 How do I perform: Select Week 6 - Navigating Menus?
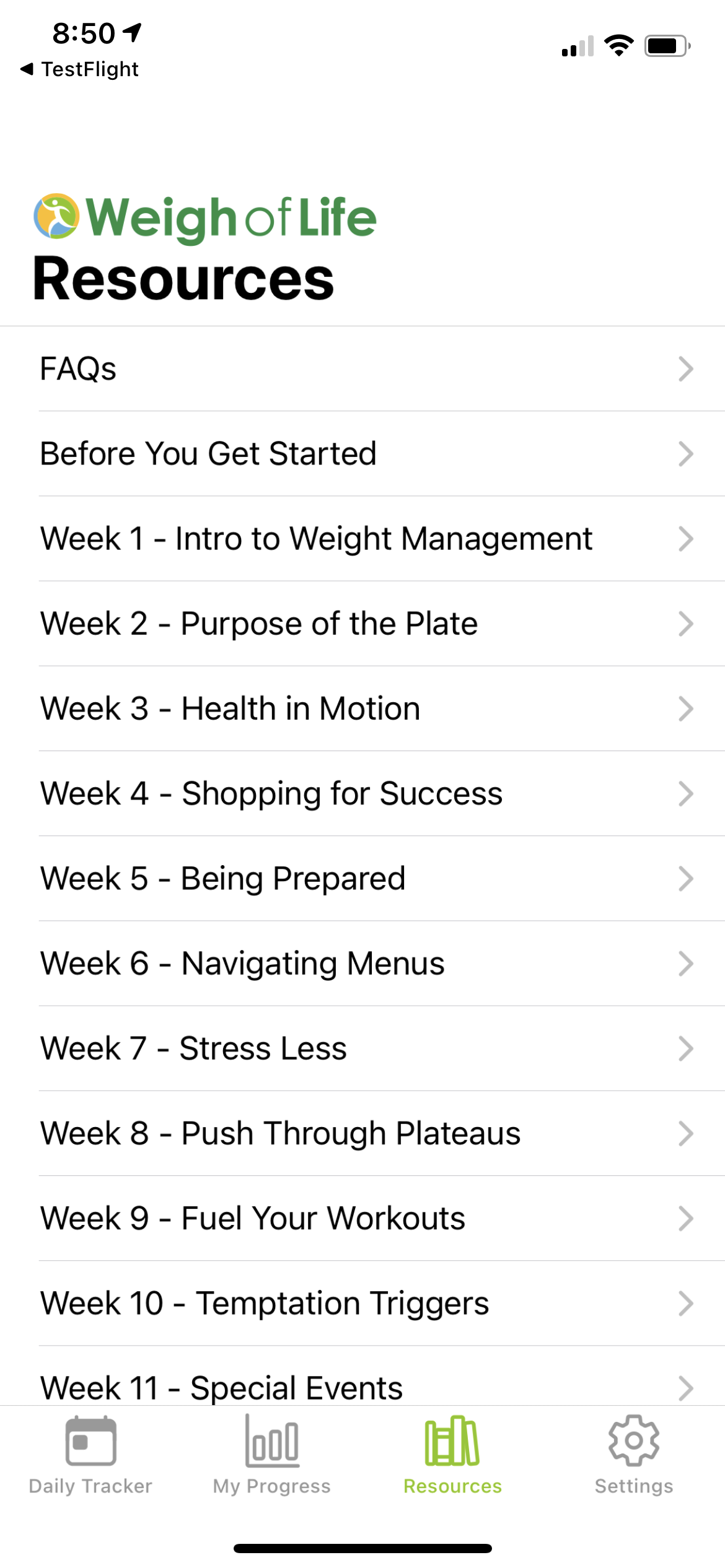pos(362,963)
